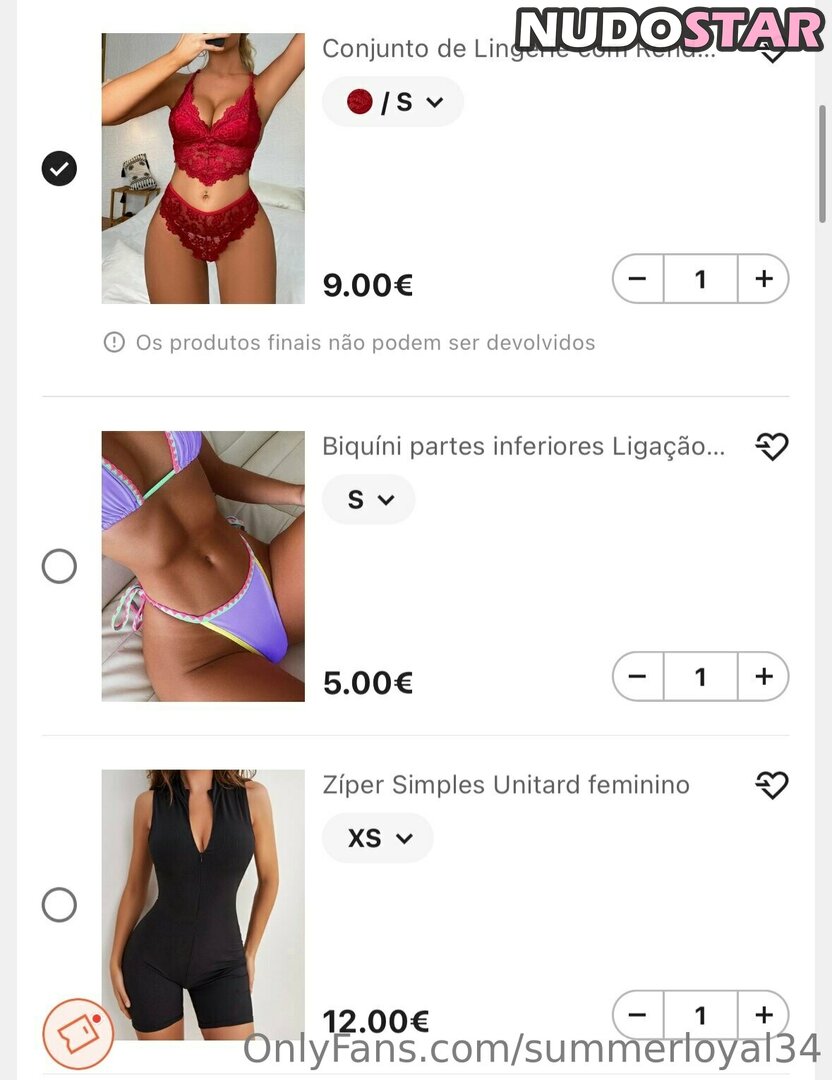Decrease quantity of the 9.00€ item
Viewport: 832px width, 1080px height.
(638, 279)
